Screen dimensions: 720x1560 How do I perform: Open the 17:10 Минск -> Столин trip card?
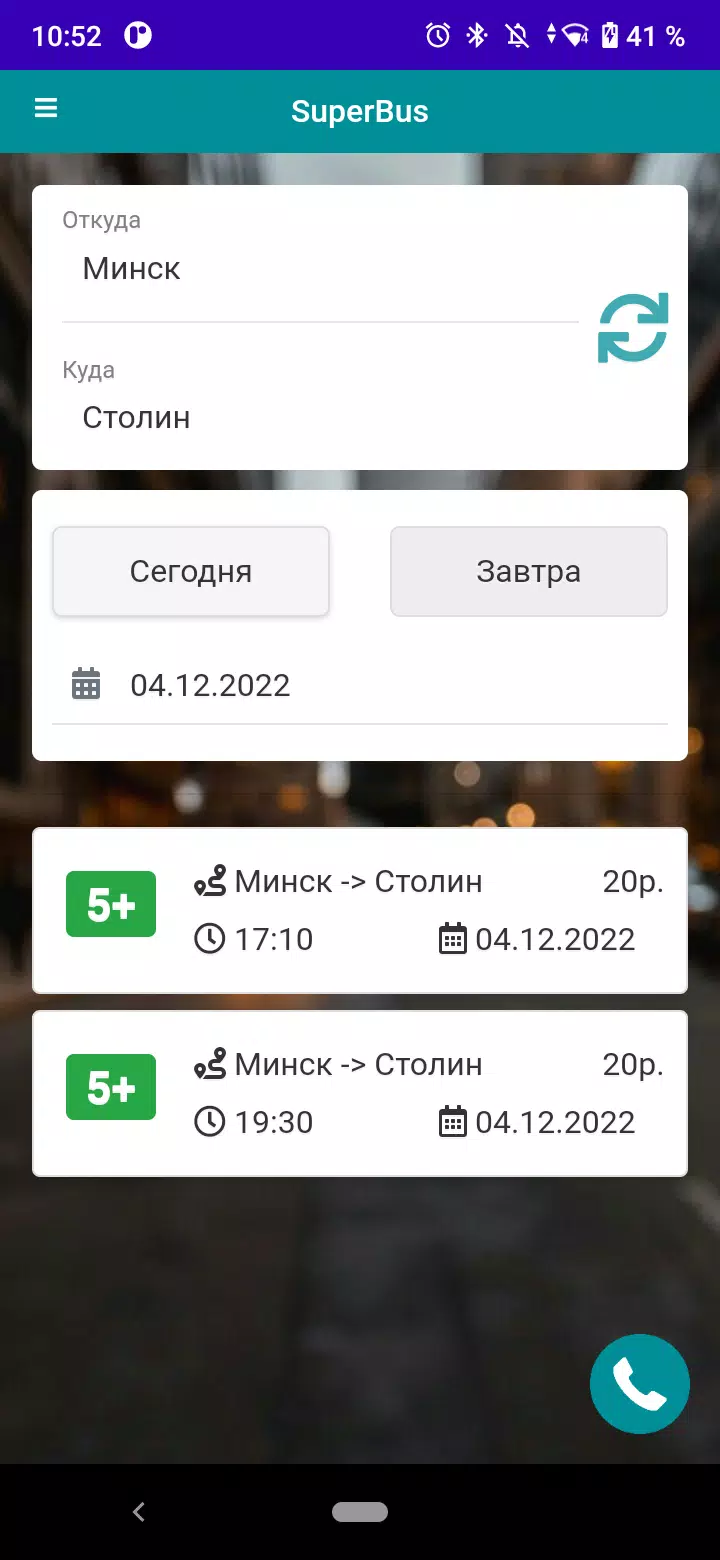(x=360, y=909)
